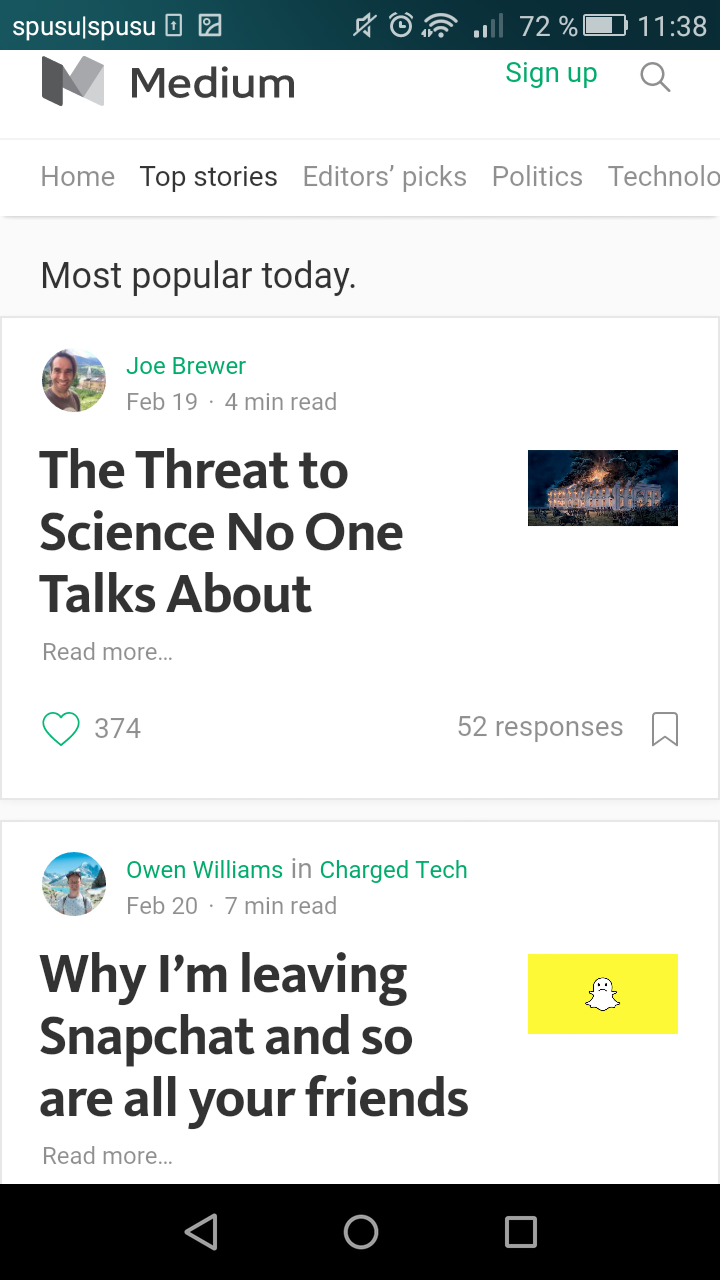Open The Threat to Science article
Viewport: 720px width, 1280px height.
coord(221,532)
